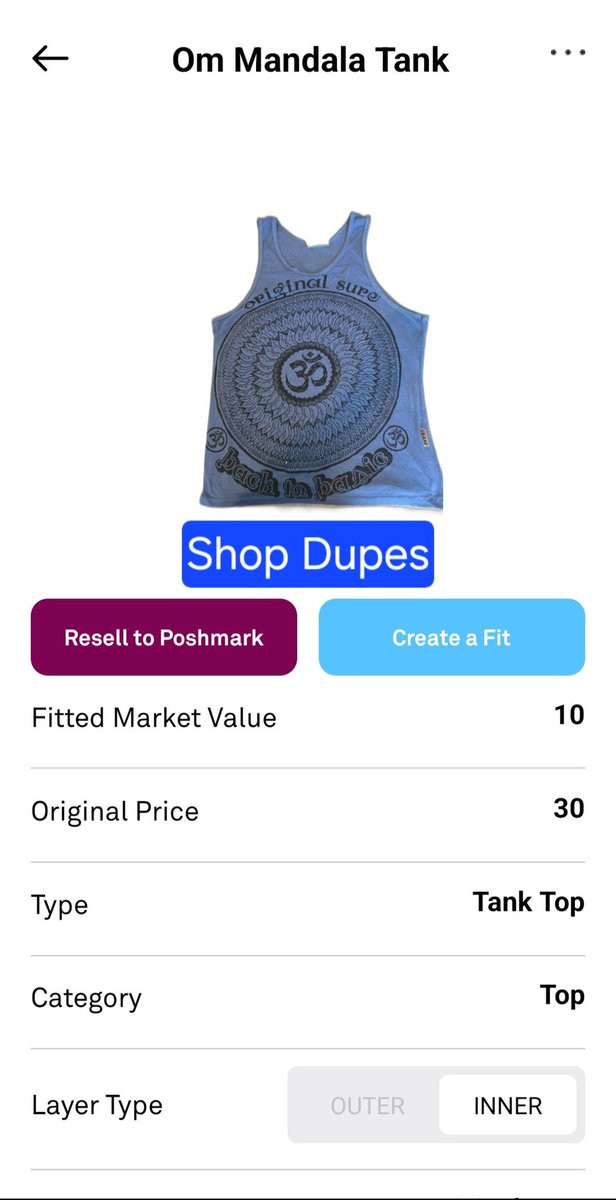Open the three-dot overflow menu
Image resolution: width=616 pixels, height=1200 pixels.
point(567,53)
